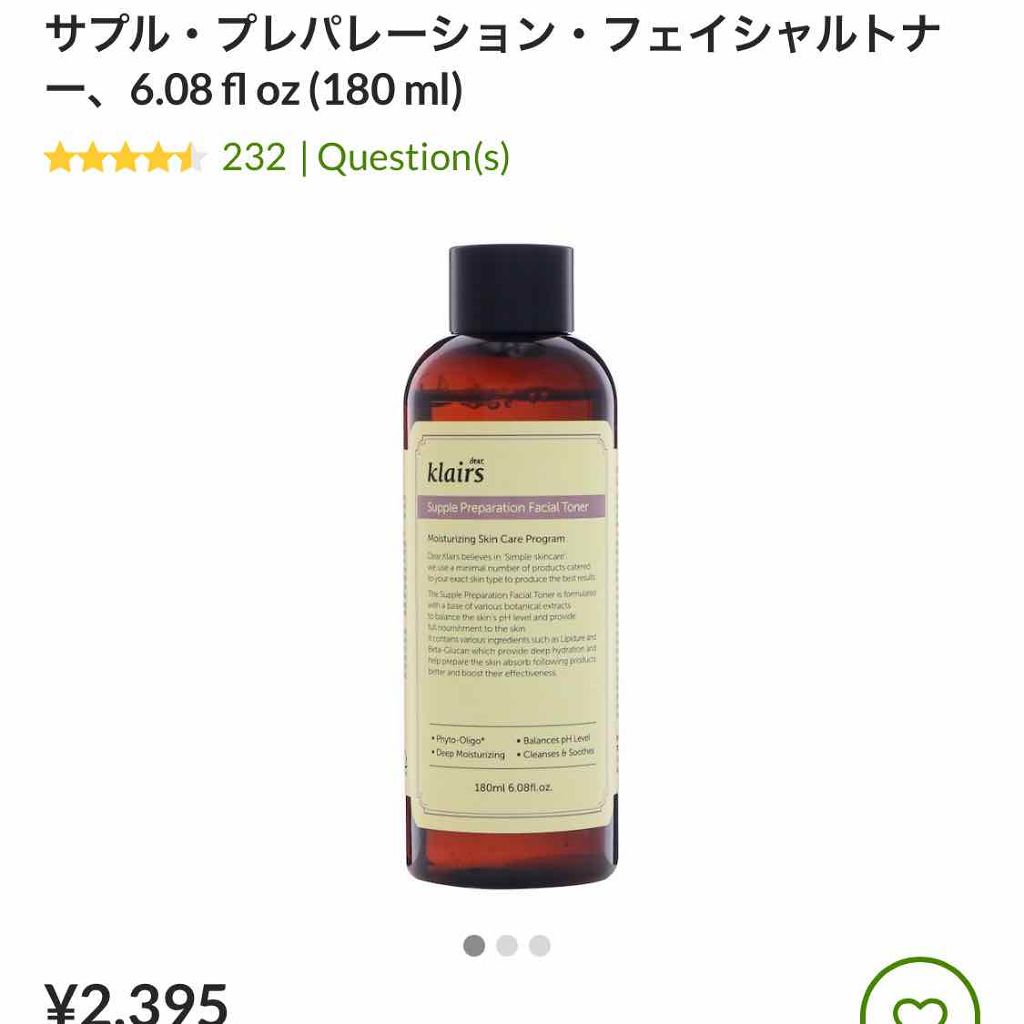Open the Question(s) link

413,157
